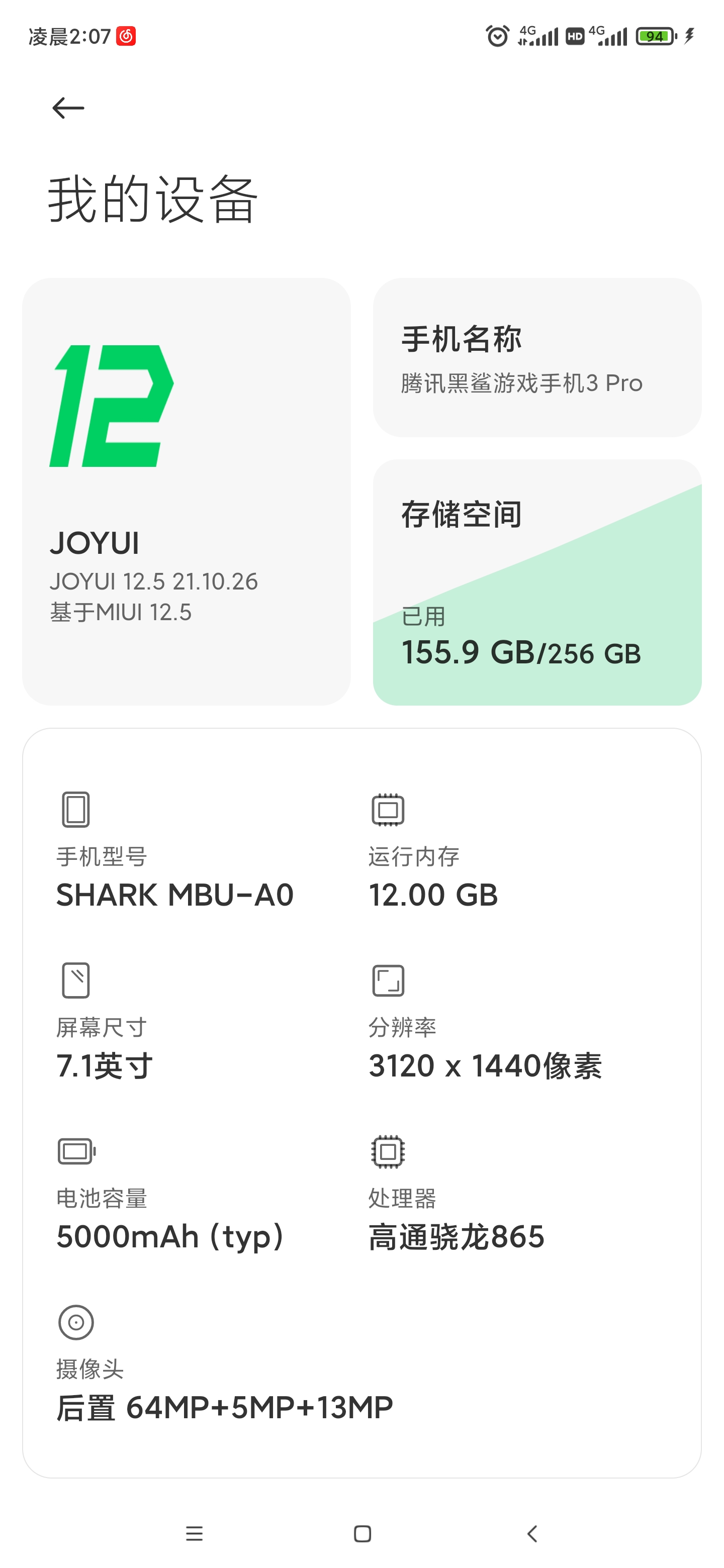Open recent apps from navigation bar
Image resolution: width=724 pixels, height=1568 pixels.
[194, 1533]
